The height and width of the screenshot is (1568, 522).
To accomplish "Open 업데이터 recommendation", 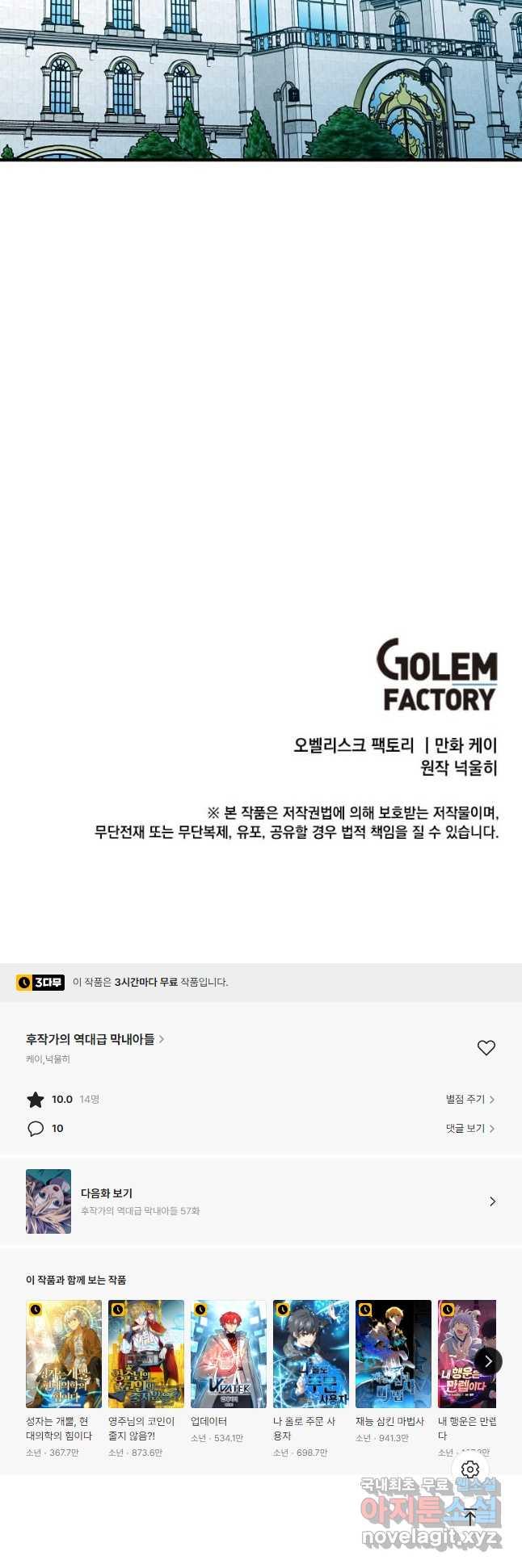I will [229, 1354].
